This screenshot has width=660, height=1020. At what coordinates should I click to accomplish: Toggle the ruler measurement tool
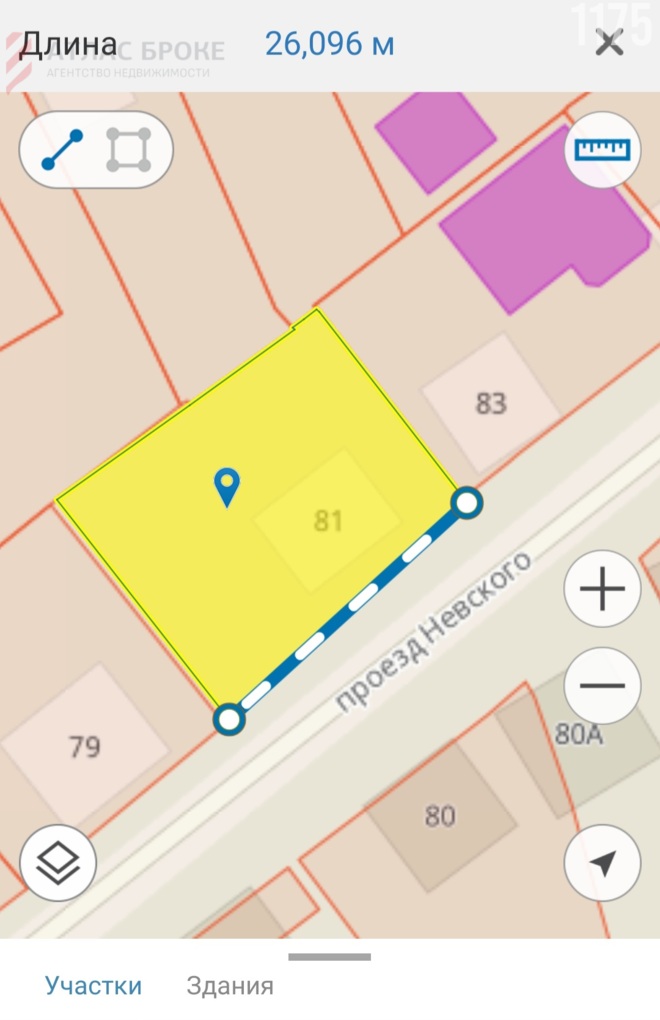click(x=601, y=151)
